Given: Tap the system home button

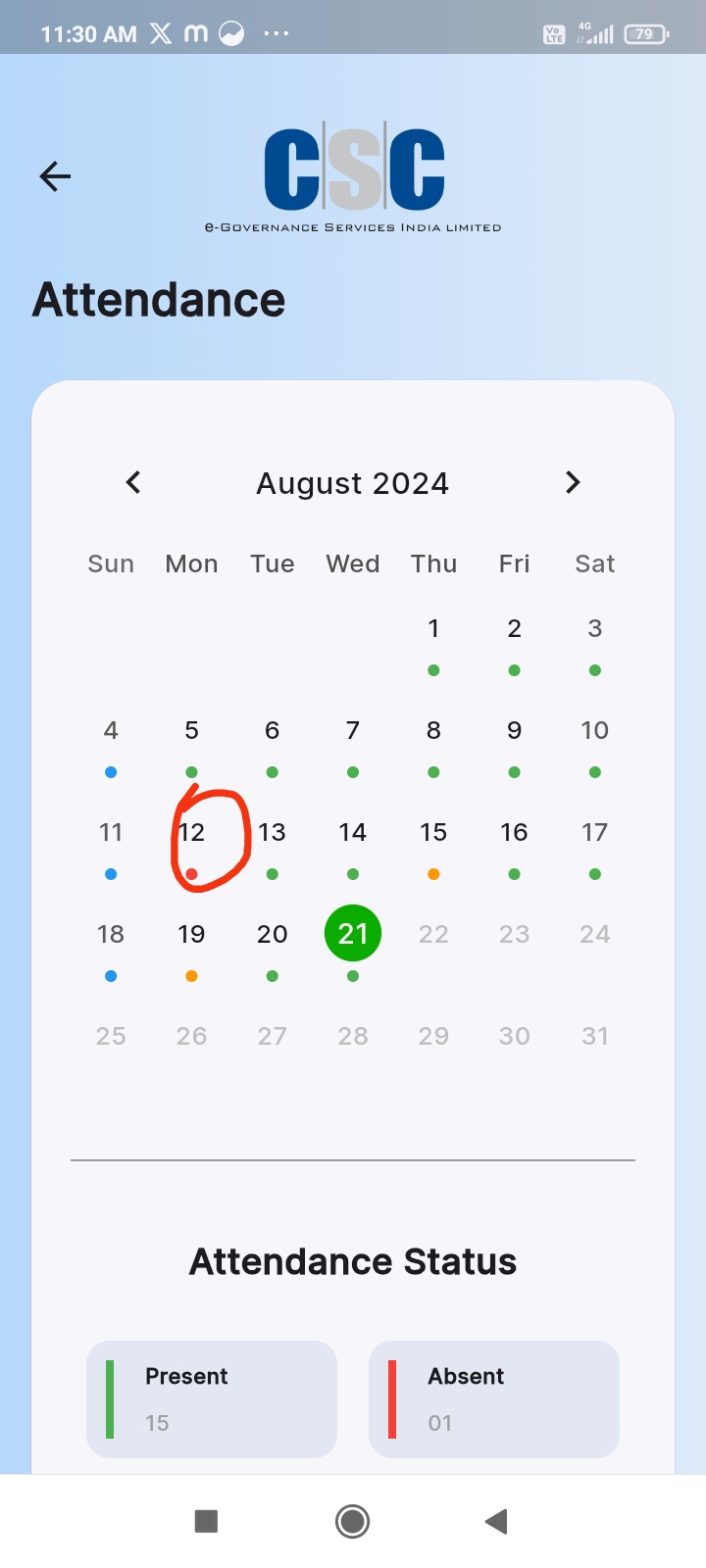Looking at the screenshot, I should point(352,1521).
